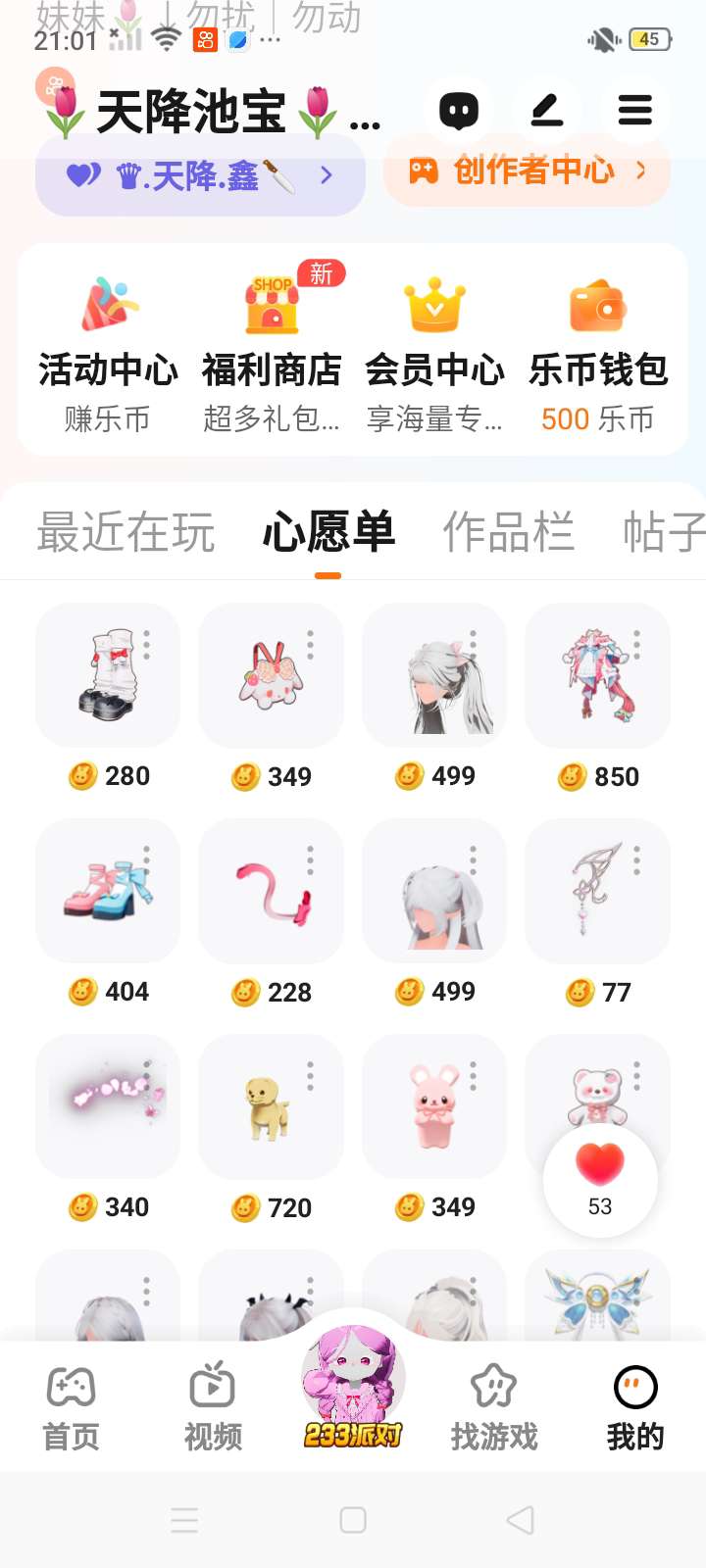Go to 活动中心 to earn coins
This screenshot has height=1568, width=706.
[x=108, y=349]
